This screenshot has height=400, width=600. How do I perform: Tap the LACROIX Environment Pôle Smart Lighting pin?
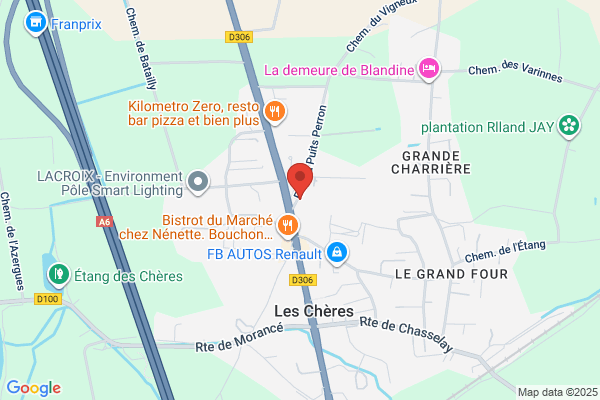tap(198, 182)
